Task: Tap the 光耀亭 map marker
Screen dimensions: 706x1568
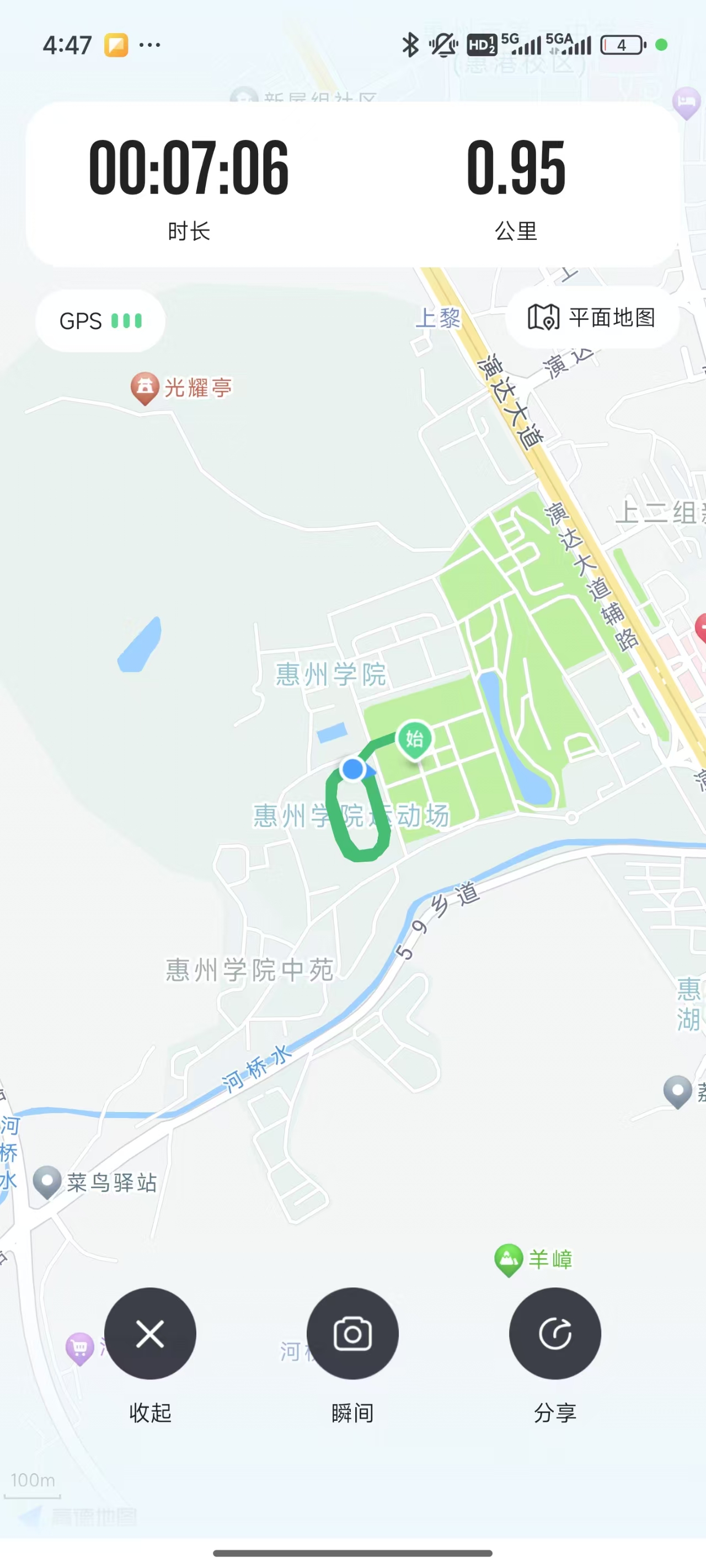Action: click(145, 387)
